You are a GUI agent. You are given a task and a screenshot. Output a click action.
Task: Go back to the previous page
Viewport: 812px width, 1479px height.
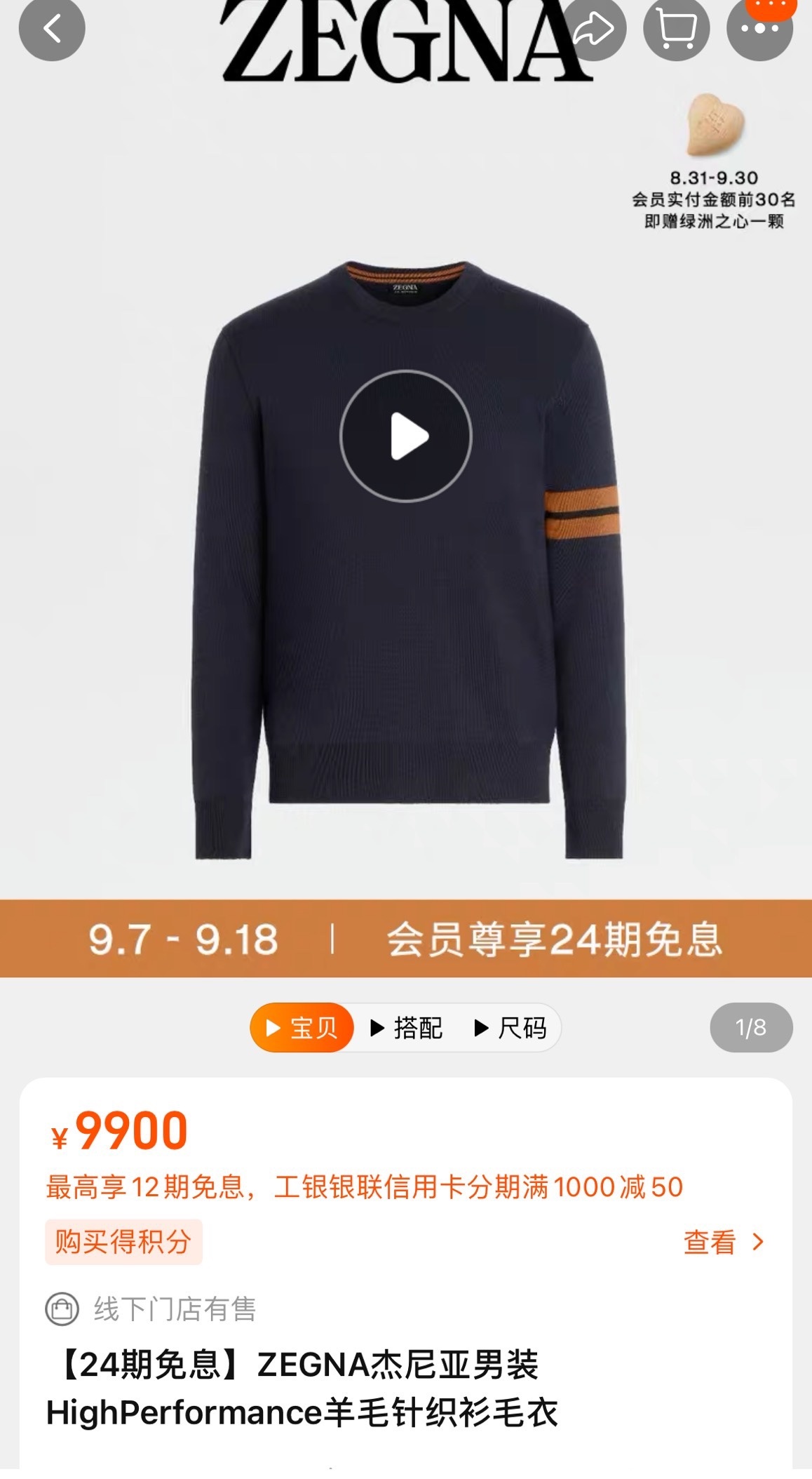tap(52, 28)
